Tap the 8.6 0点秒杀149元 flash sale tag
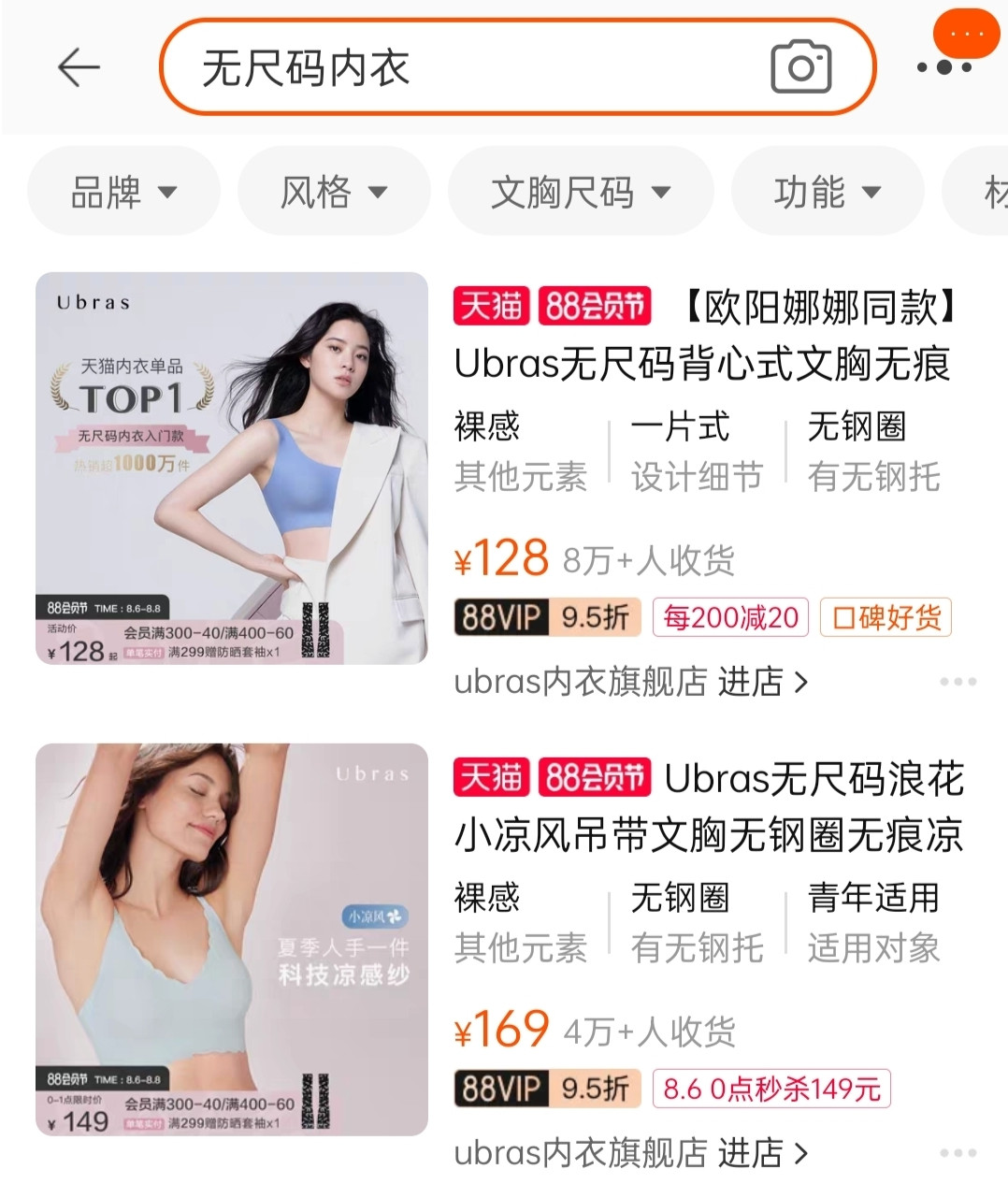The width and height of the screenshot is (1008, 1198). pos(773,1089)
